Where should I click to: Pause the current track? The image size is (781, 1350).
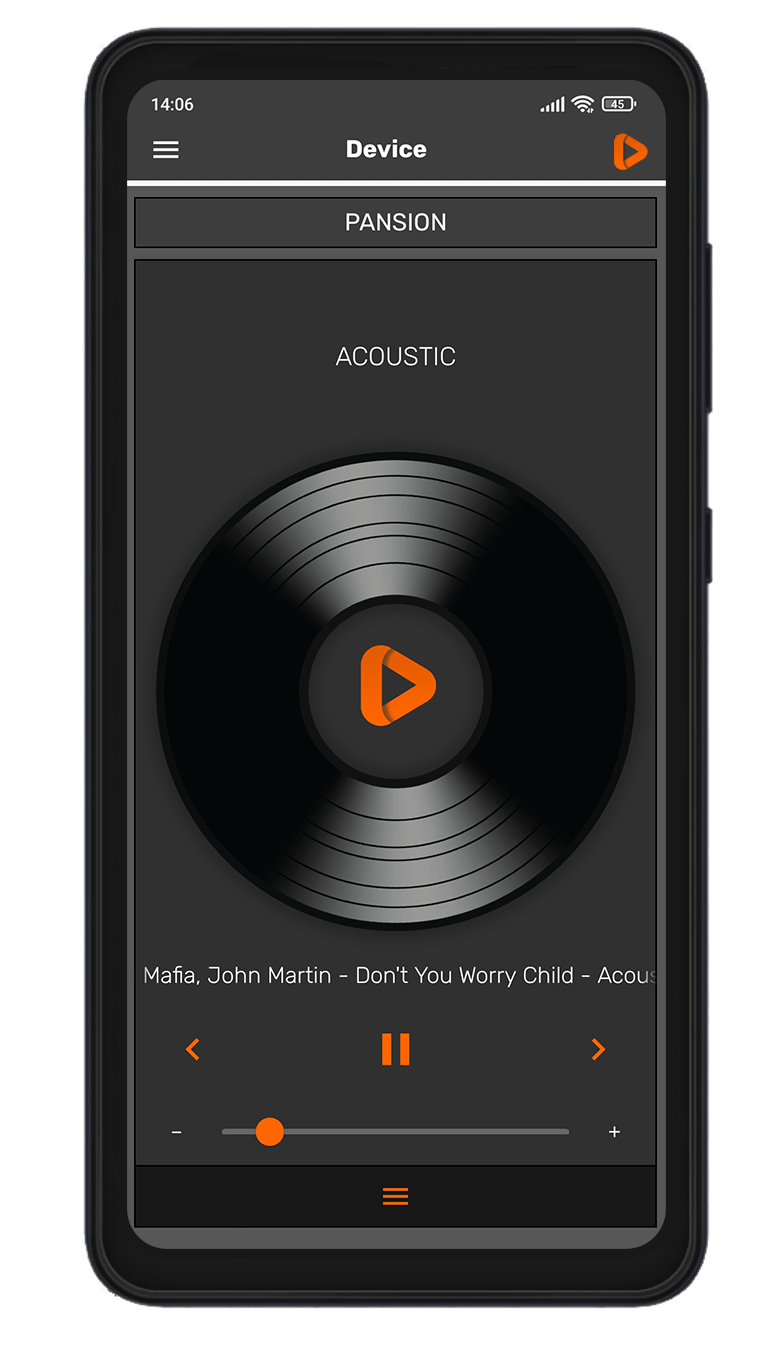[396, 1049]
